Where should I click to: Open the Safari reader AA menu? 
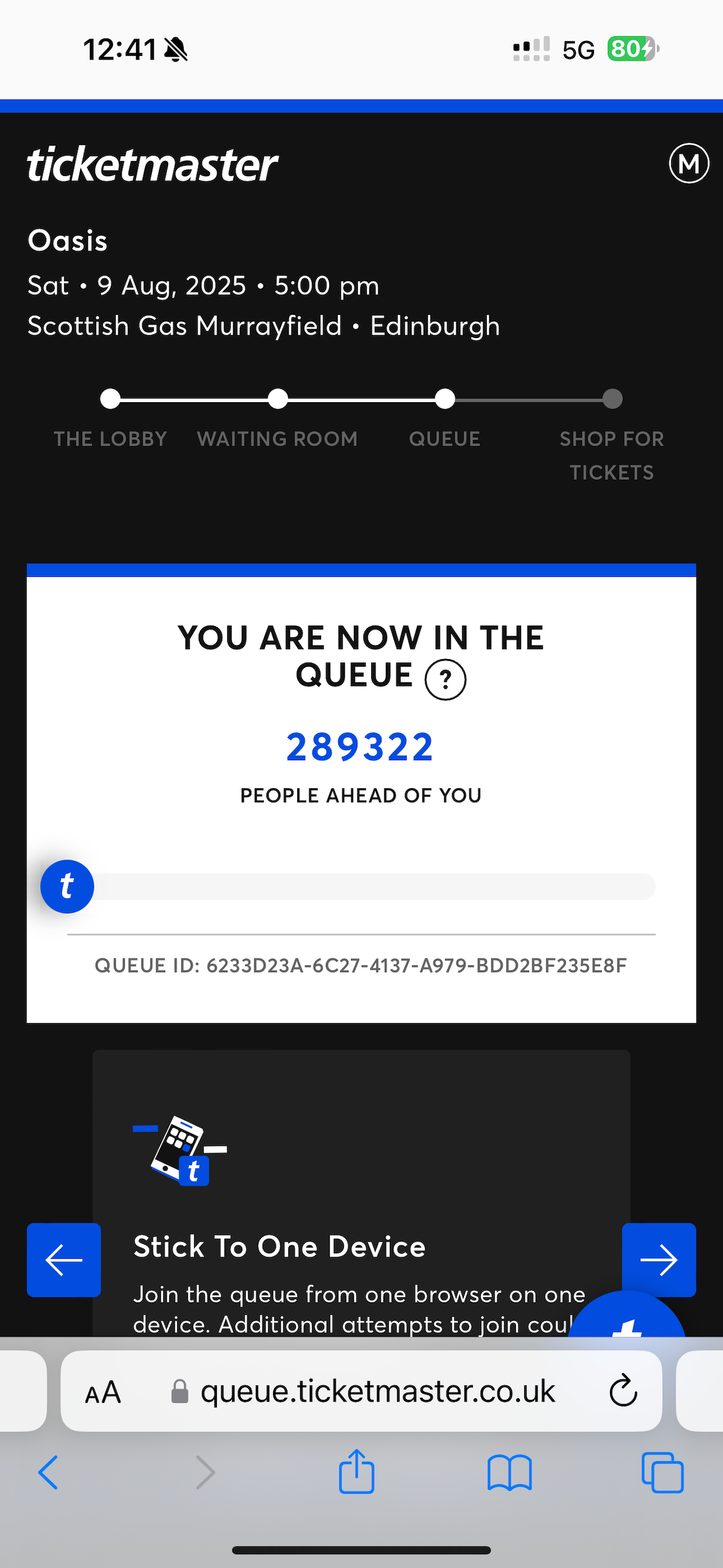[x=103, y=1392]
